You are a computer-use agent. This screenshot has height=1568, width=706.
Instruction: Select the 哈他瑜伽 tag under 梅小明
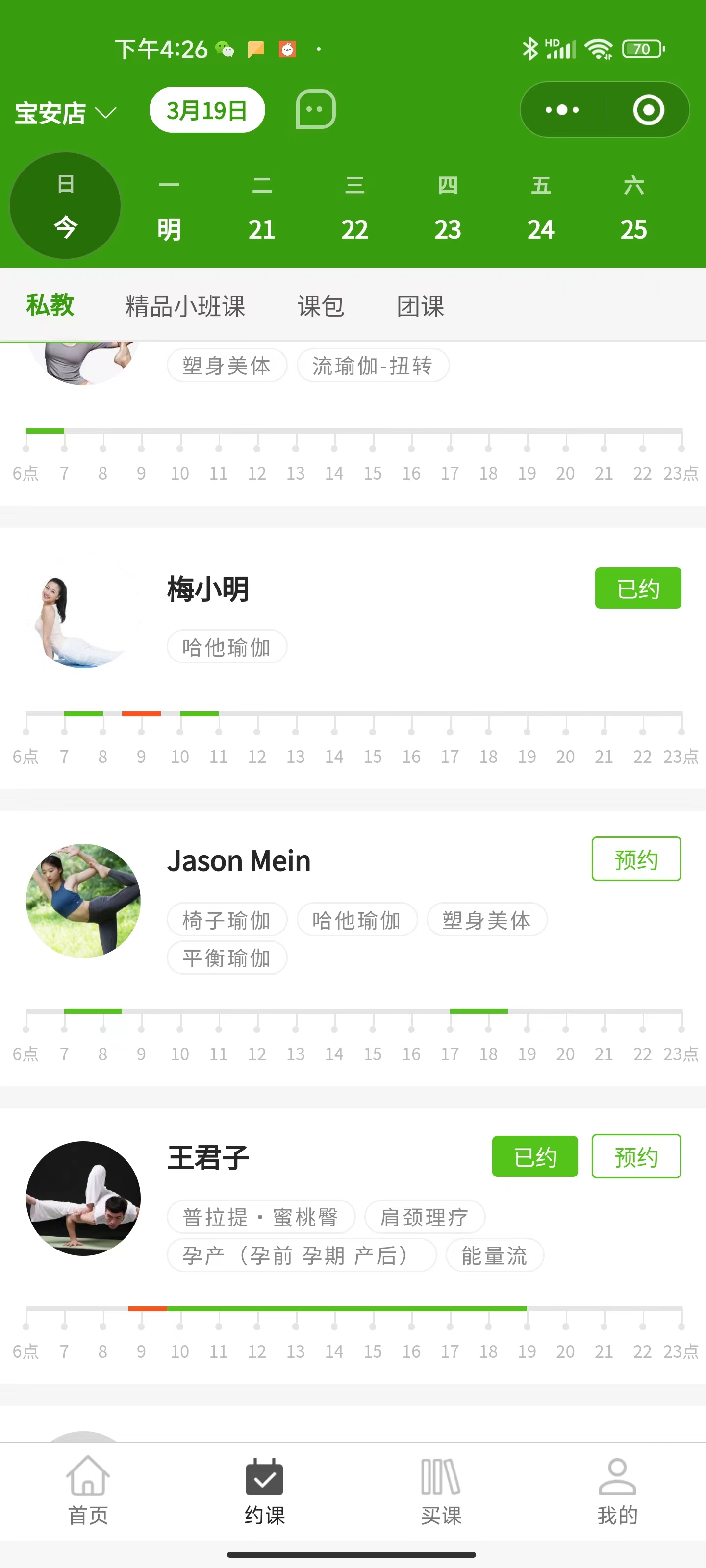tap(227, 646)
